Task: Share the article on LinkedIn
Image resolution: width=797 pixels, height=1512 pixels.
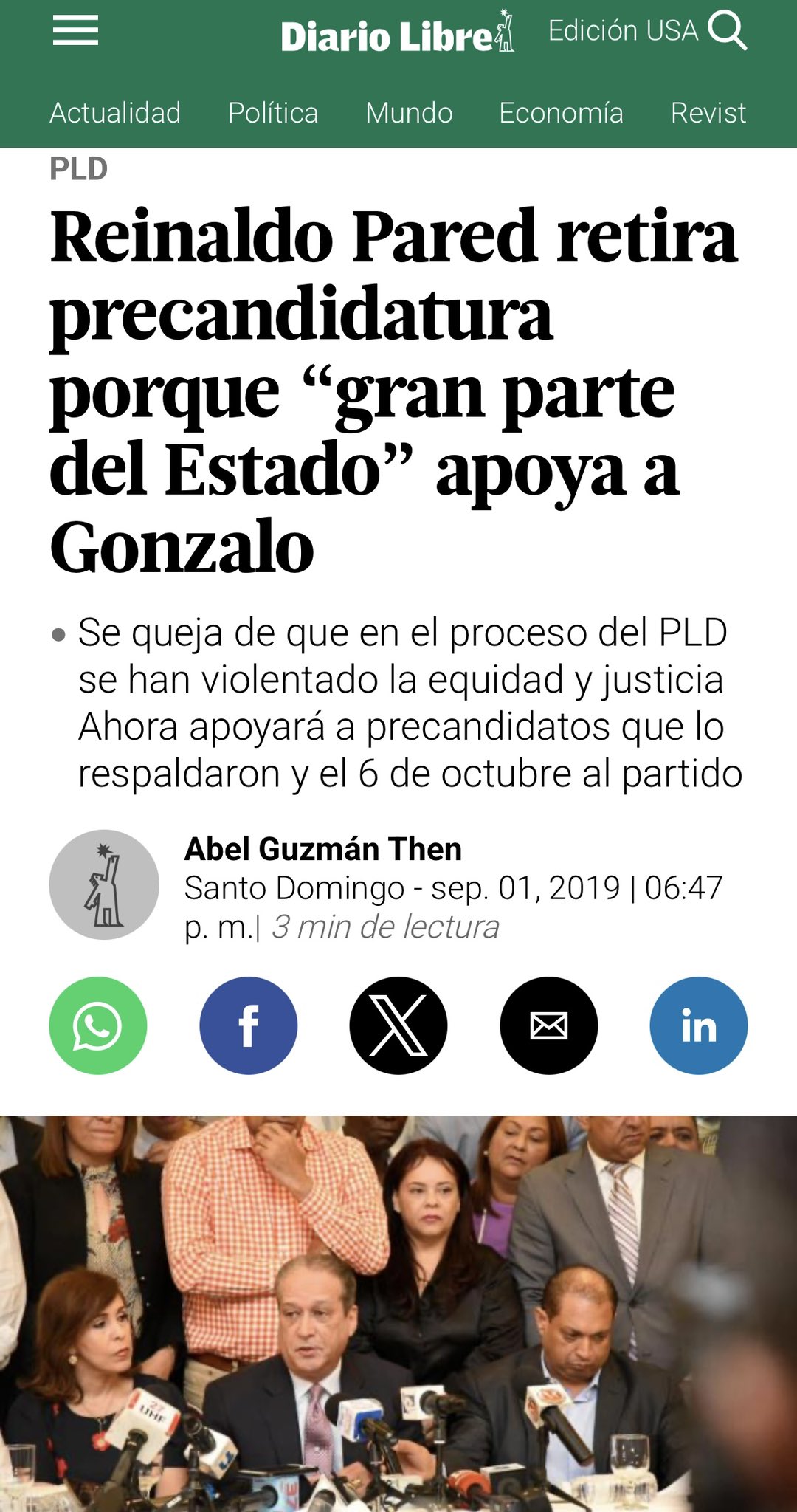Action: pyautogui.click(x=699, y=1025)
